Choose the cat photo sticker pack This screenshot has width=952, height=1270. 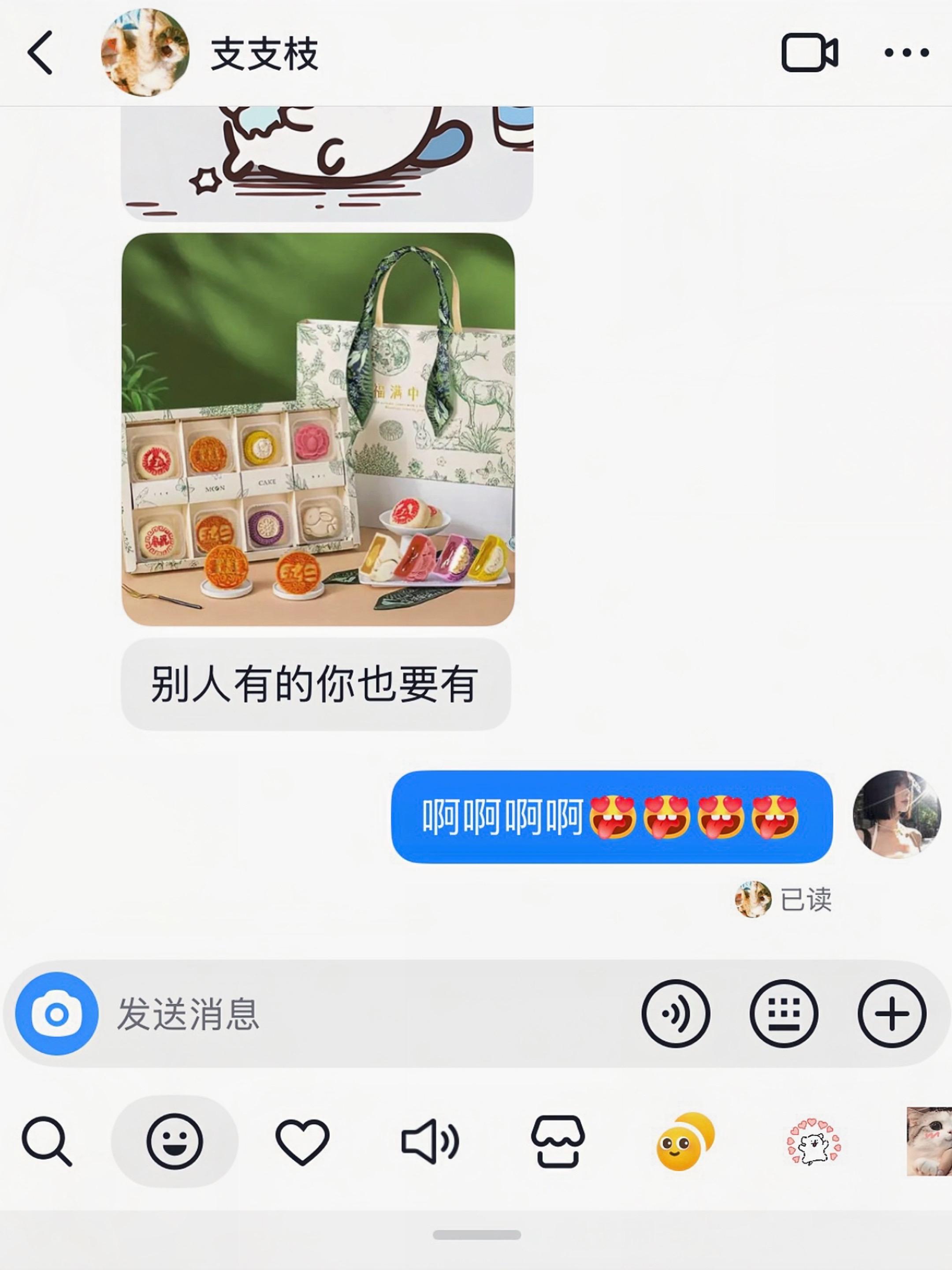(x=930, y=1141)
